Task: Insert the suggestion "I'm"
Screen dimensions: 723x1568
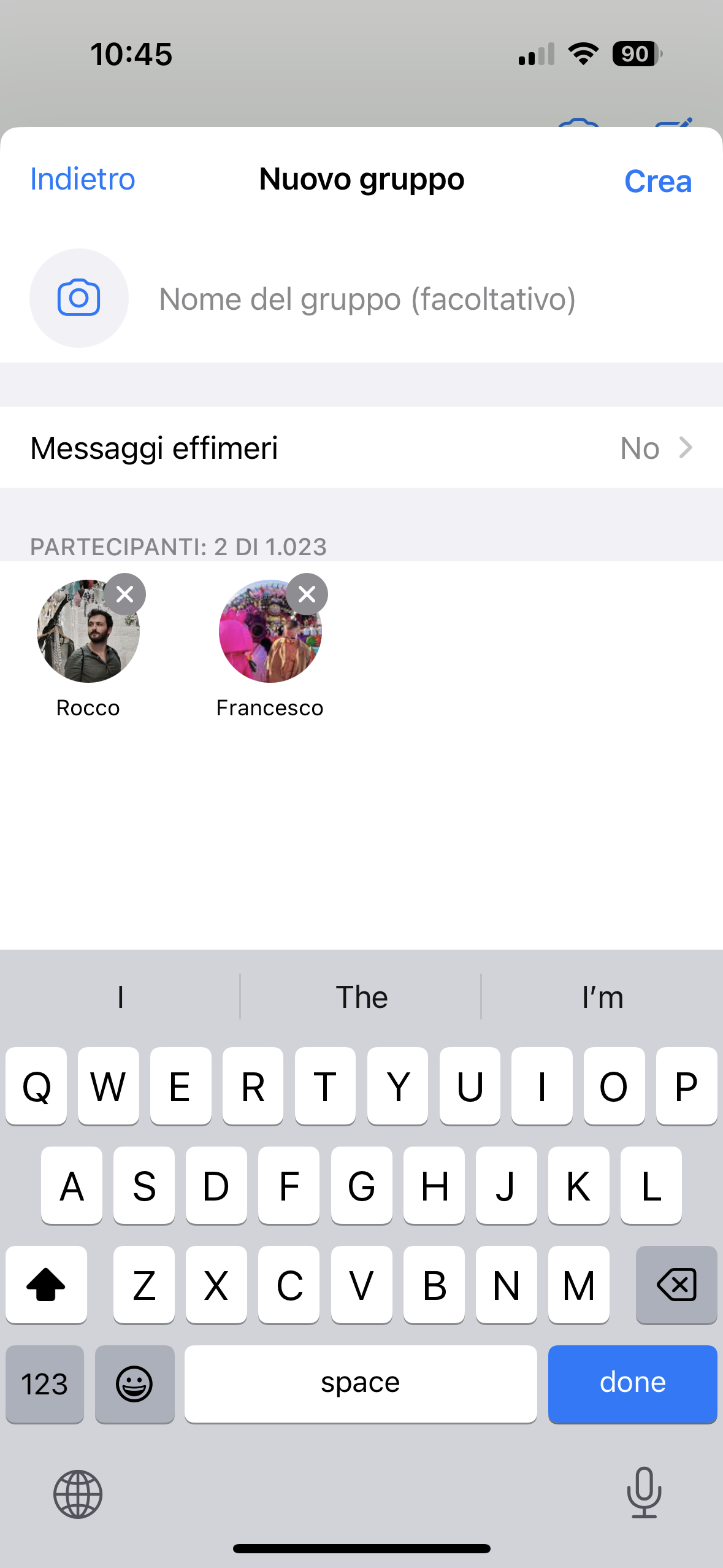Action: (603, 997)
